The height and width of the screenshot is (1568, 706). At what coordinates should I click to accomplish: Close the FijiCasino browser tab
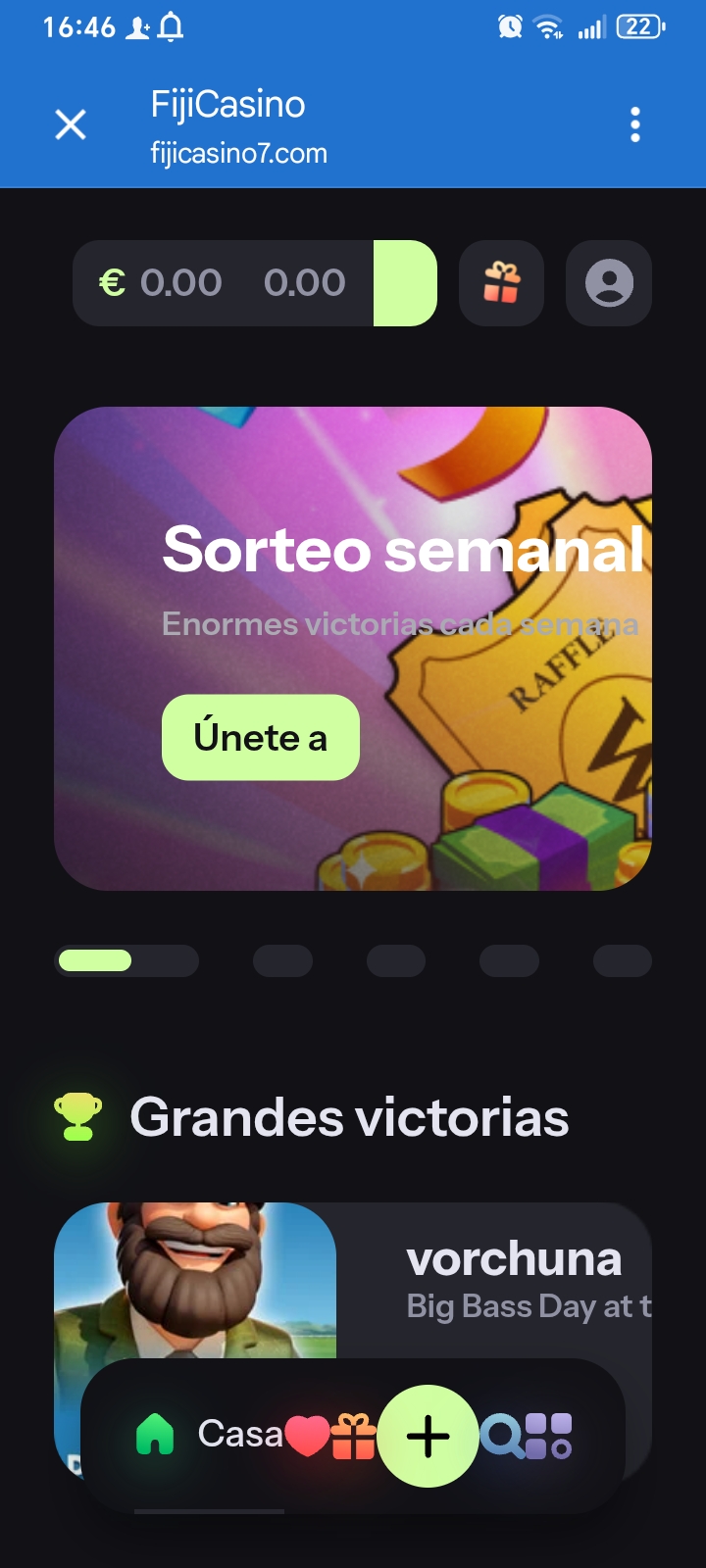(71, 125)
